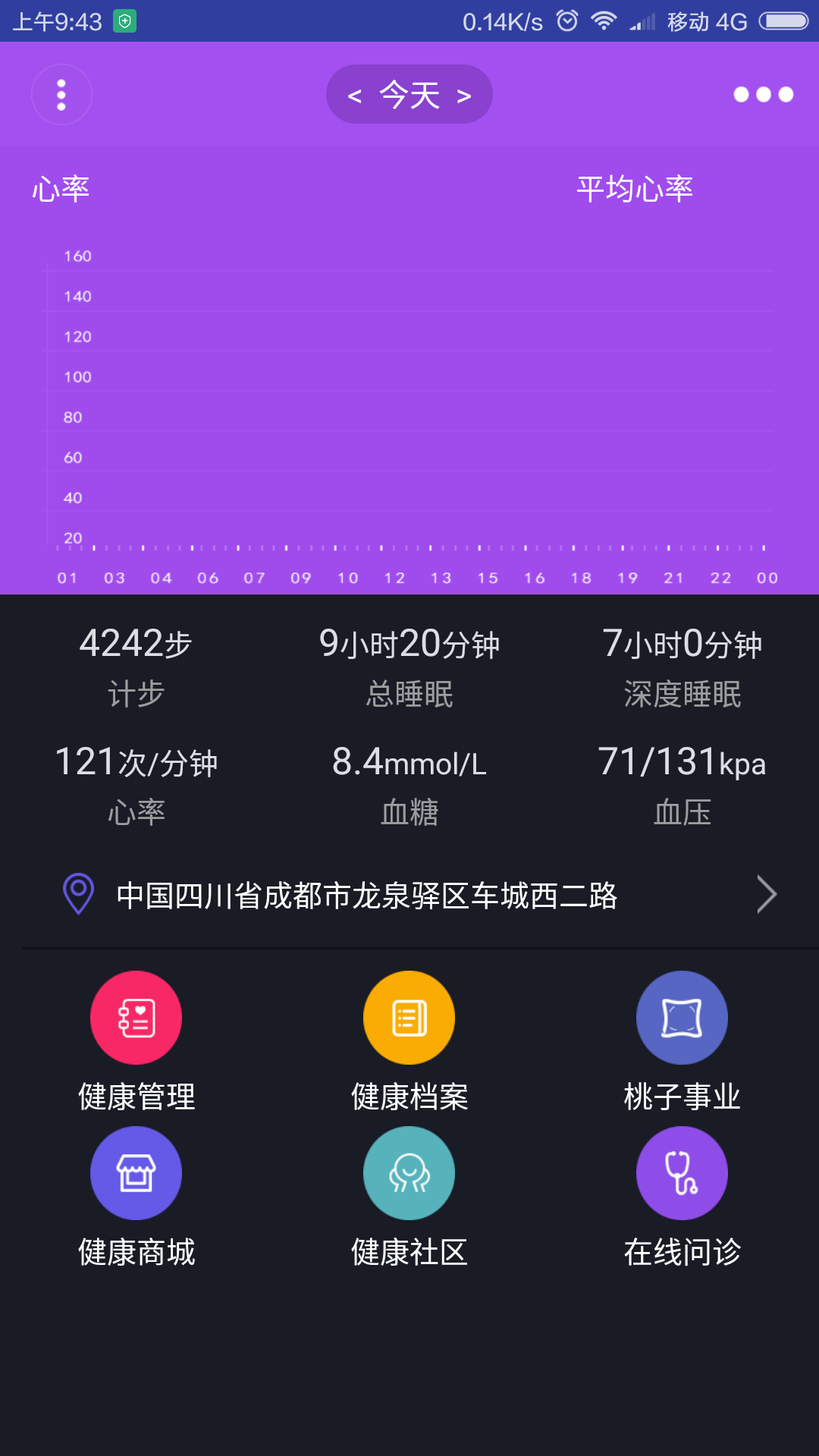Image resolution: width=819 pixels, height=1456 pixels.
Task: Go to the previous day
Action: point(354,96)
